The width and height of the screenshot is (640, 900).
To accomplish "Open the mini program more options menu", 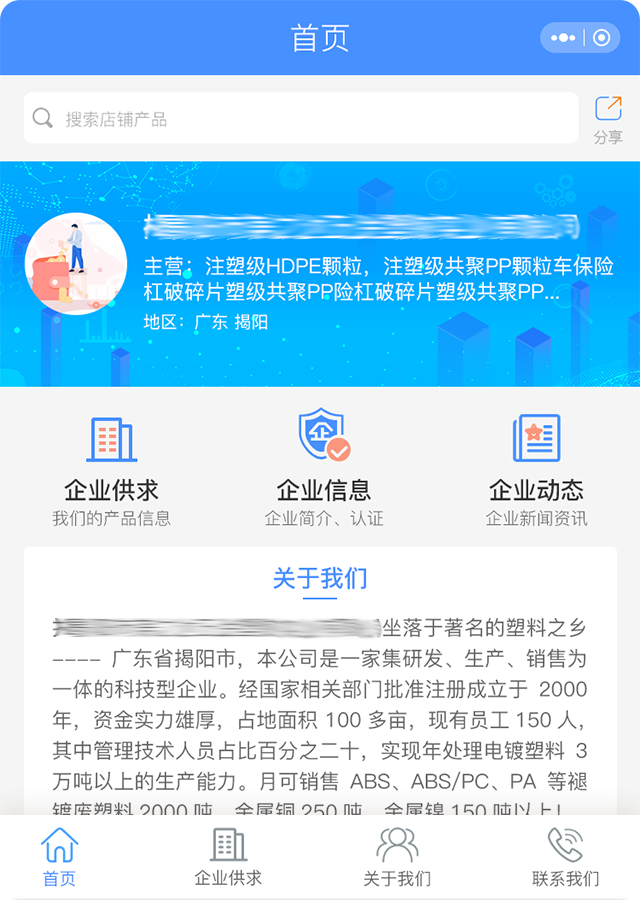I will 564,38.
